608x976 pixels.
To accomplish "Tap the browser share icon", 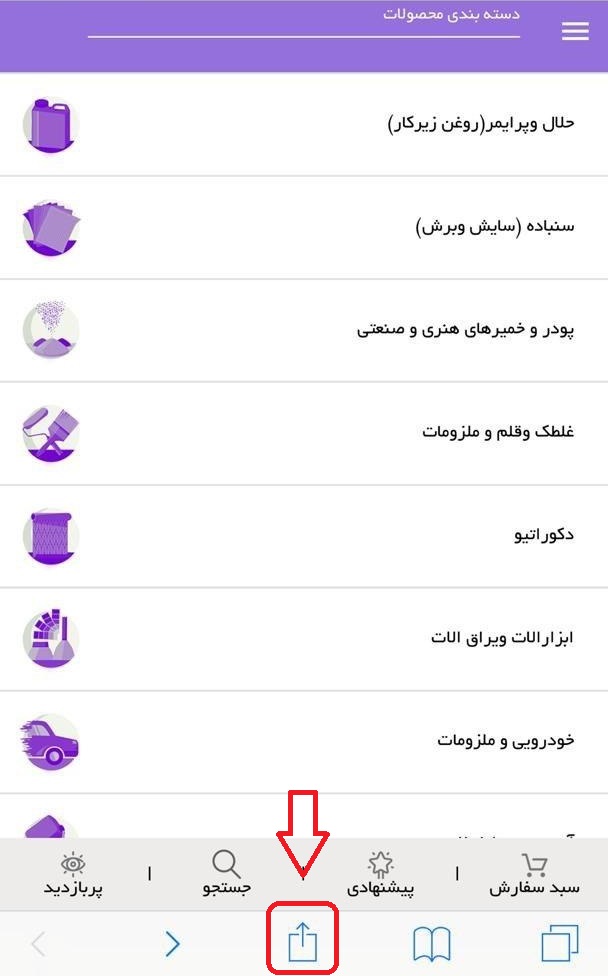I will [302, 943].
